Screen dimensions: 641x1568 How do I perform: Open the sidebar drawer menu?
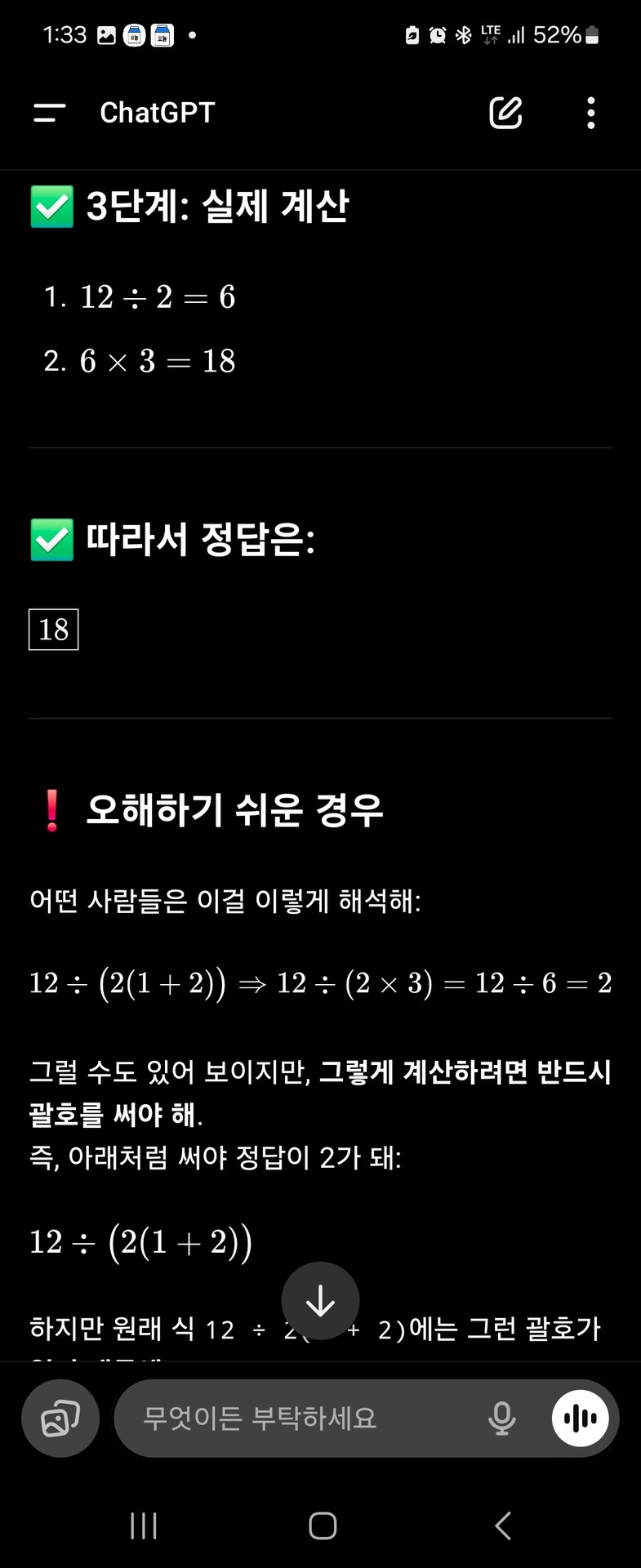[x=49, y=113]
